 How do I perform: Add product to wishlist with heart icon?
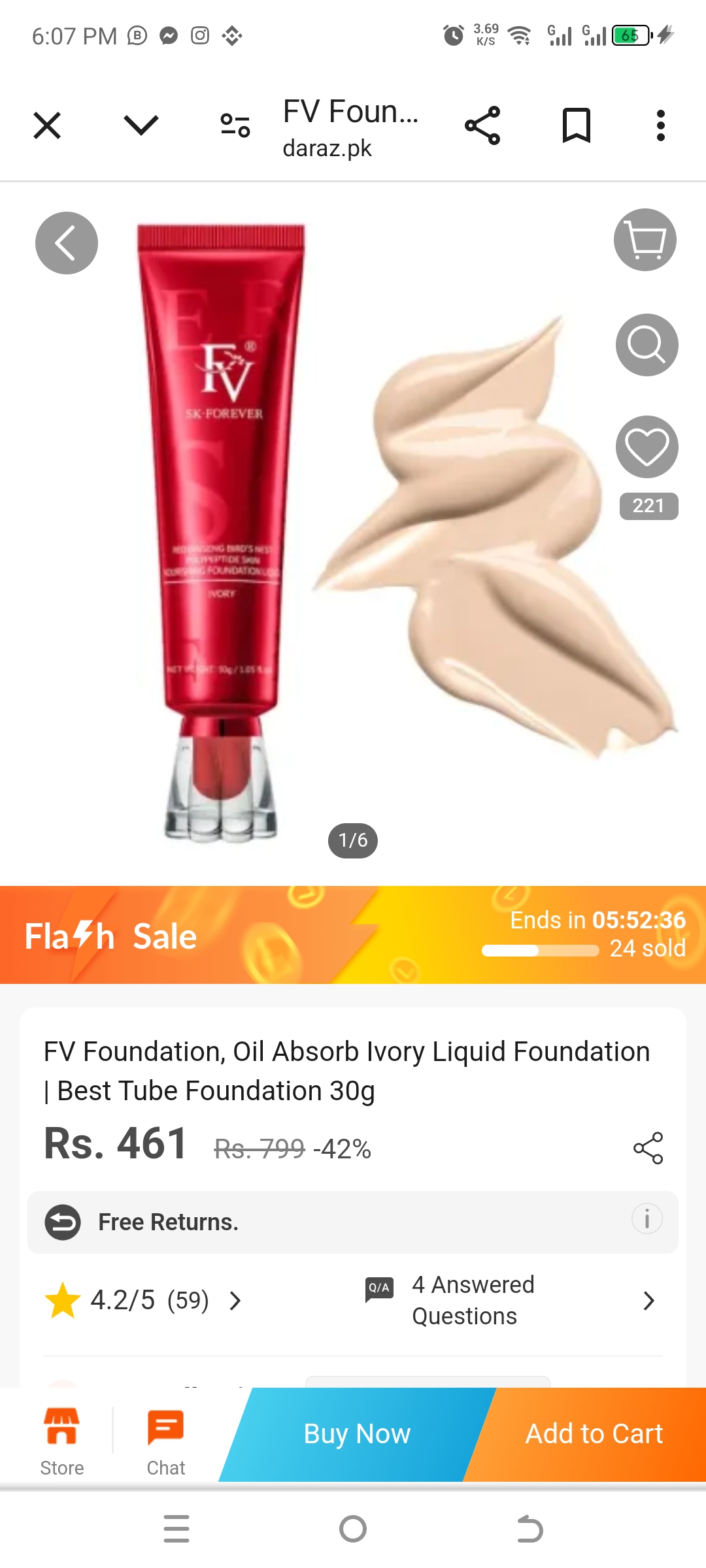coord(647,447)
